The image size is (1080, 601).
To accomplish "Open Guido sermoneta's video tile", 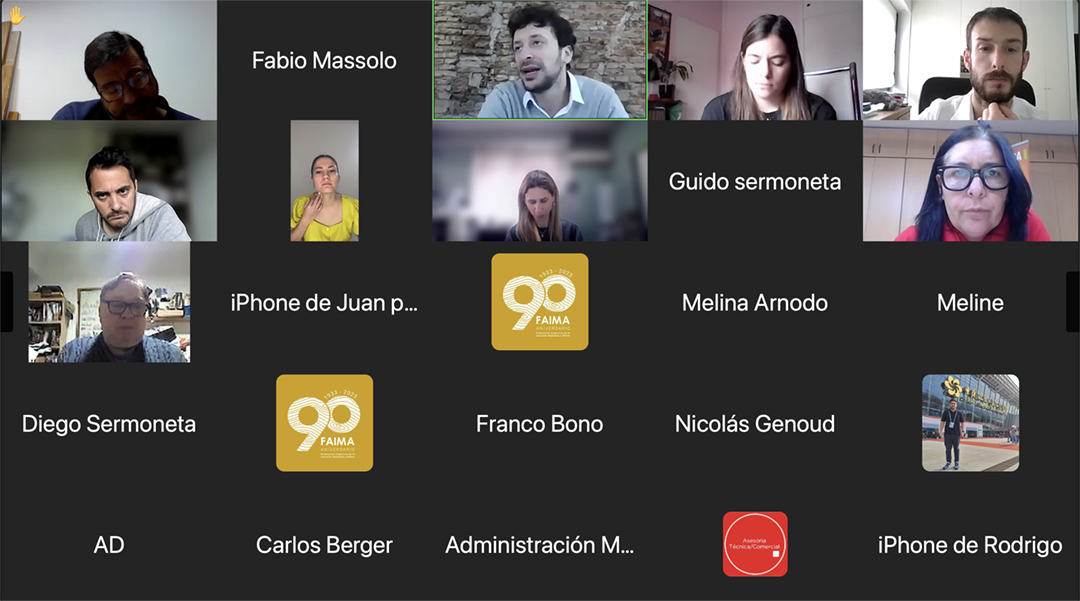I will (755, 181).
